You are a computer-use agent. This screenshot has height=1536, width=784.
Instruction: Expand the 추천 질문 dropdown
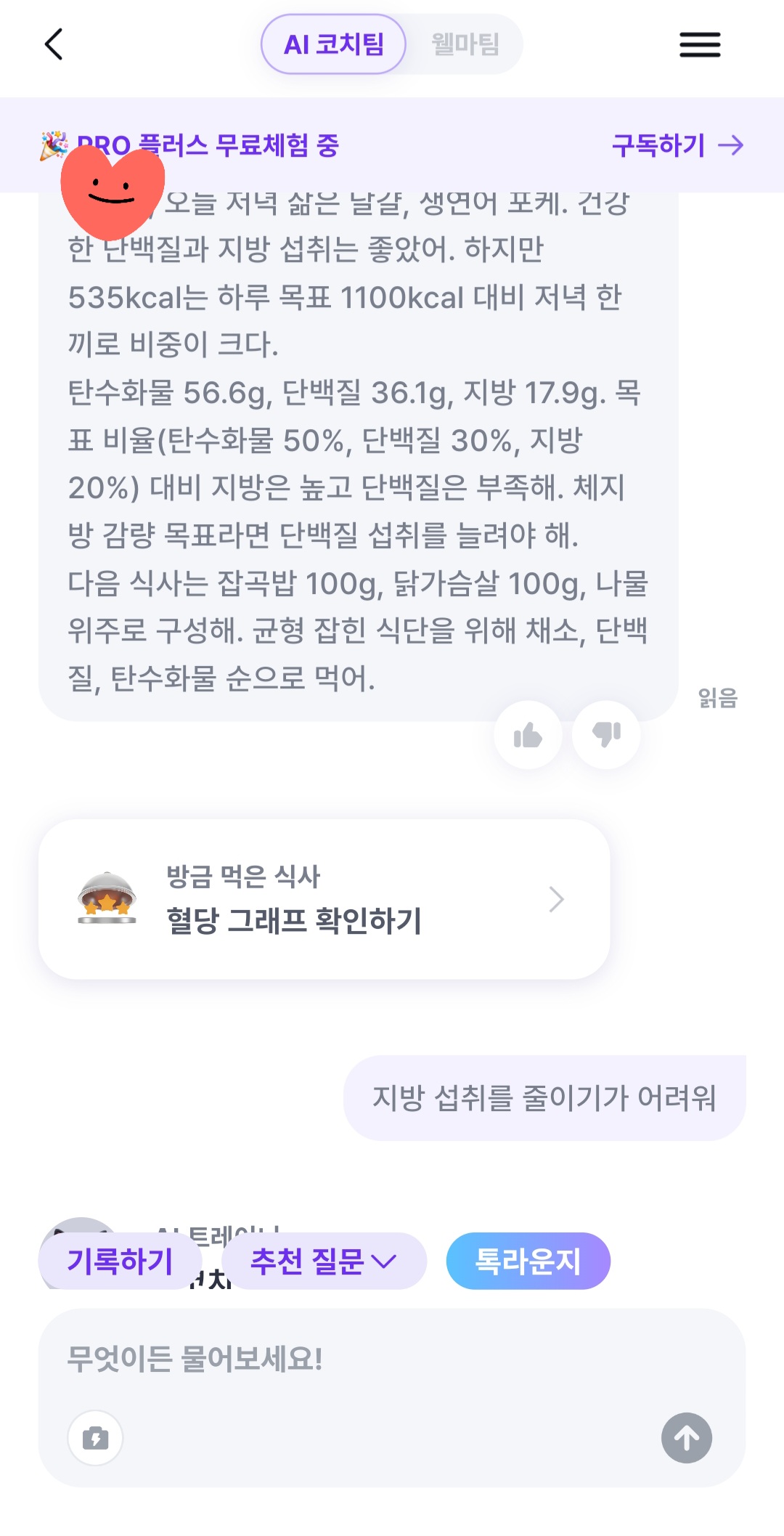click(x=324, y=1261)
